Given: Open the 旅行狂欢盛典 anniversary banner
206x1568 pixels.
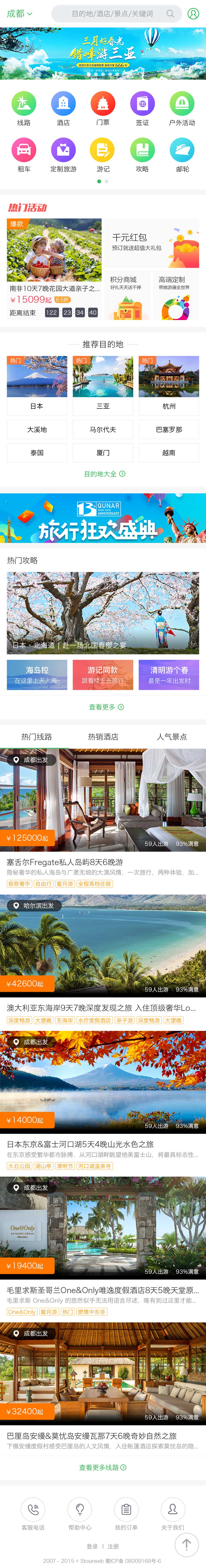Looking at the screenshot, I should [103, 518].
